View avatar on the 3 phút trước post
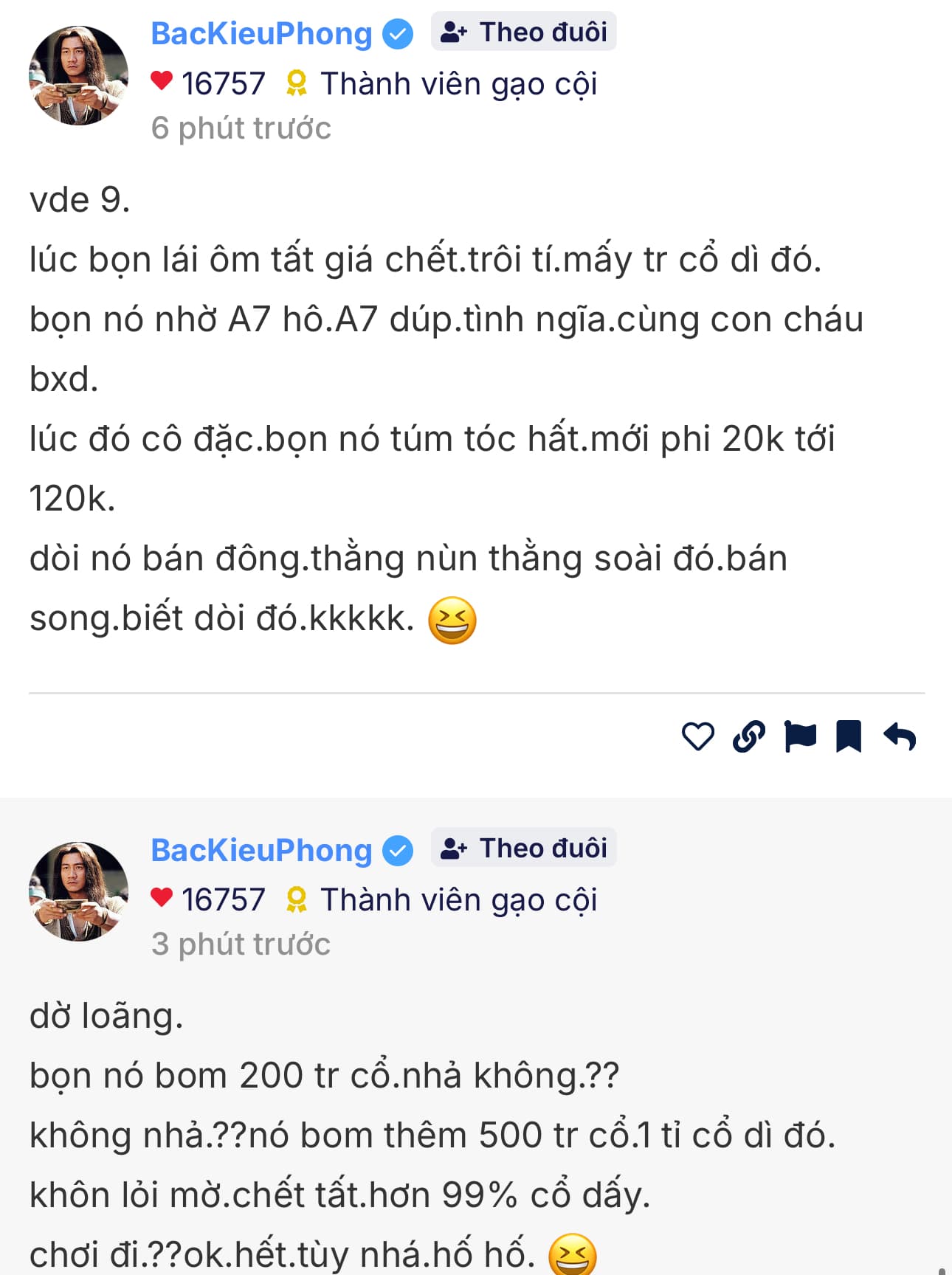Viewport: 952px width, 1275px height. [x=78, y=891]
